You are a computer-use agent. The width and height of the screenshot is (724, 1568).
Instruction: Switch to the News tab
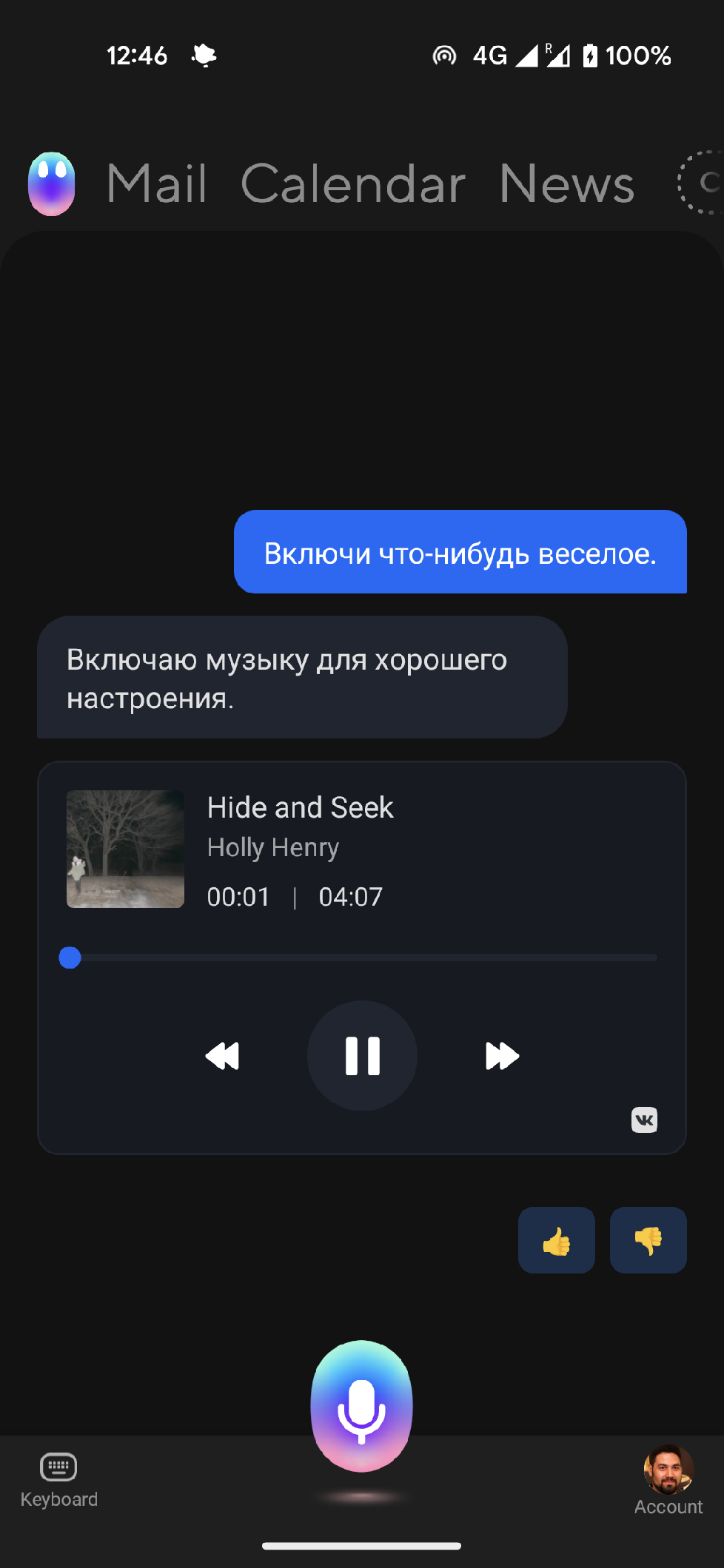(x=567, y=184)
